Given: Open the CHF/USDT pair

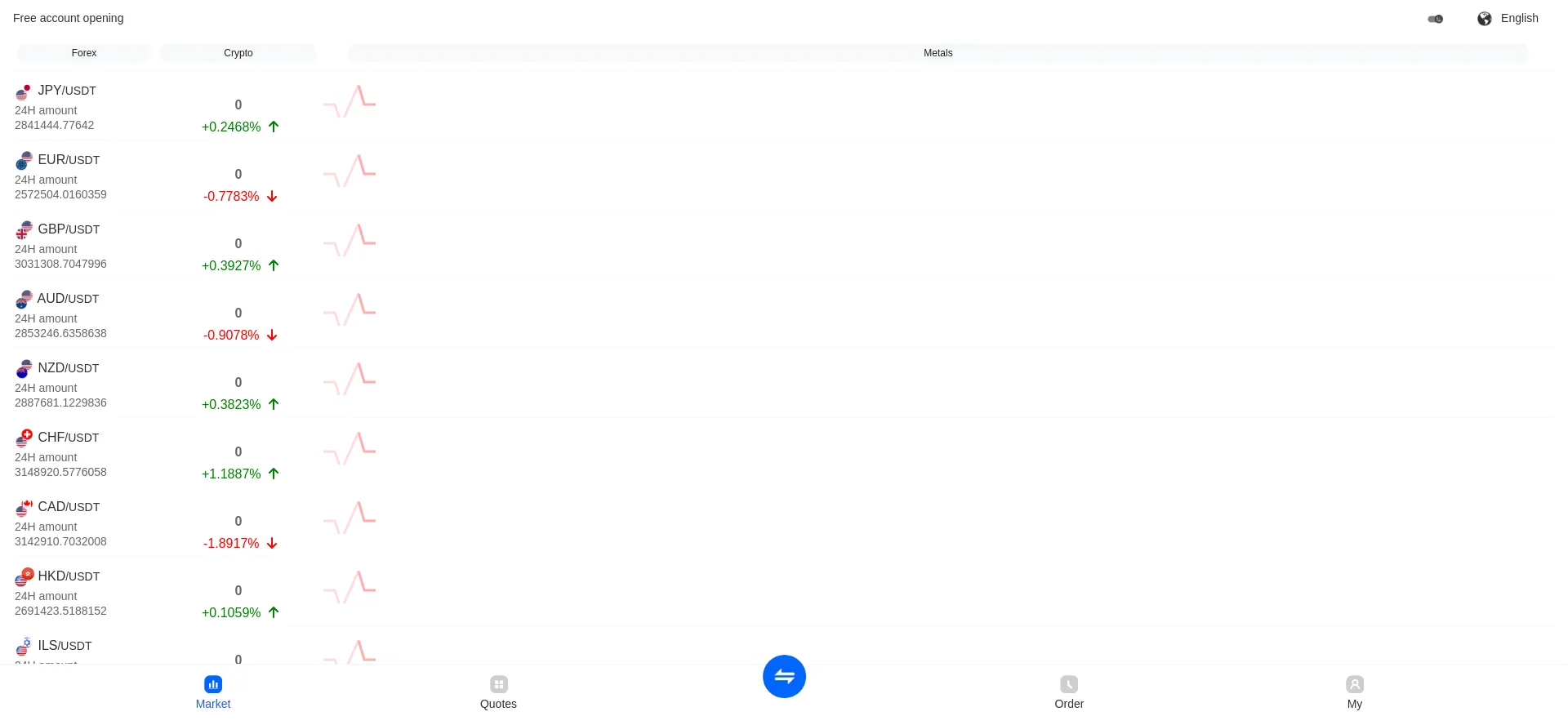Looking at the screenshot, I should pyautogui.click(x=68, y=438).
